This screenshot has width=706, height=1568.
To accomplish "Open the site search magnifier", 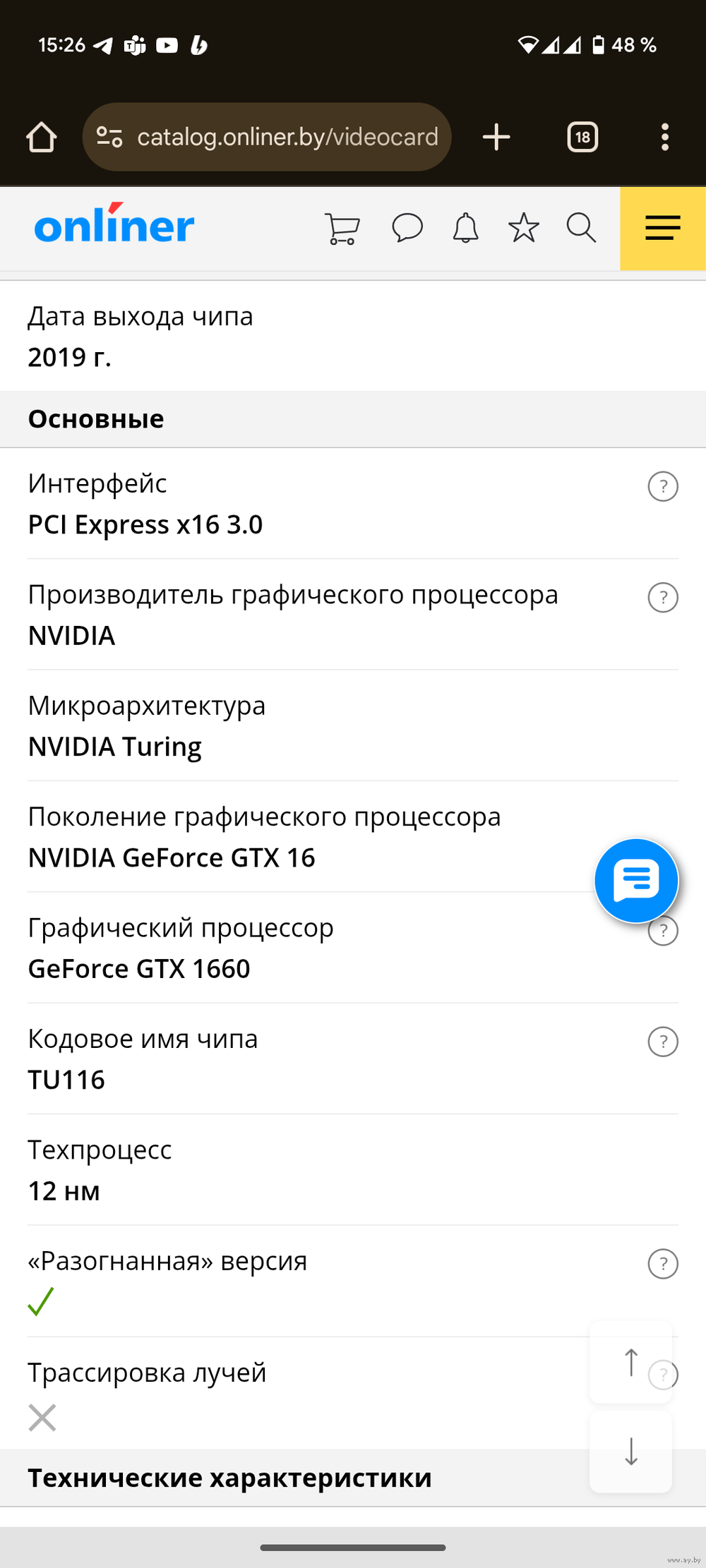I will [x=582, y=228].
